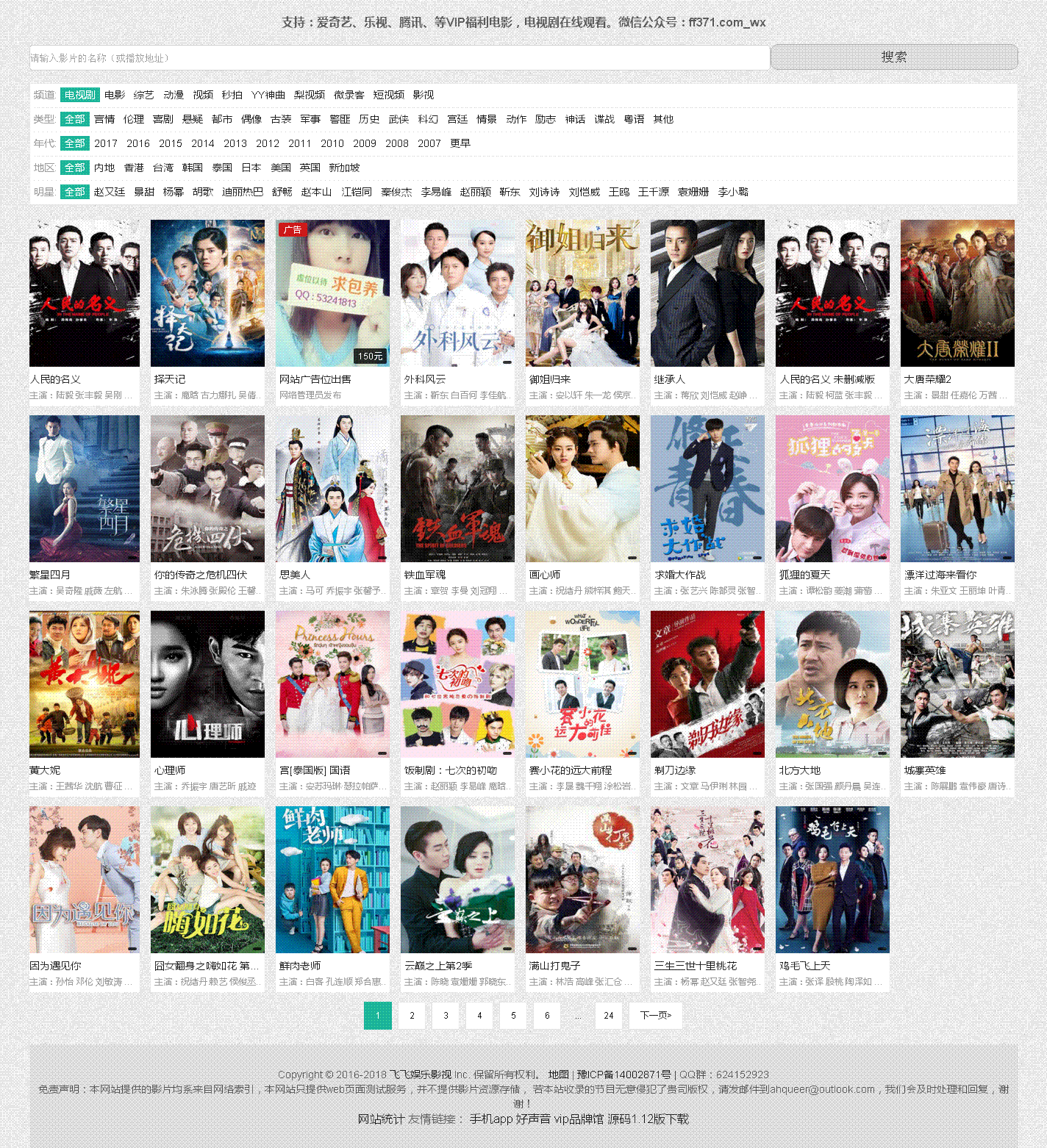Filter by star 杨幂
This screenshot has height=1148, width=1047.
pos(173,192)
